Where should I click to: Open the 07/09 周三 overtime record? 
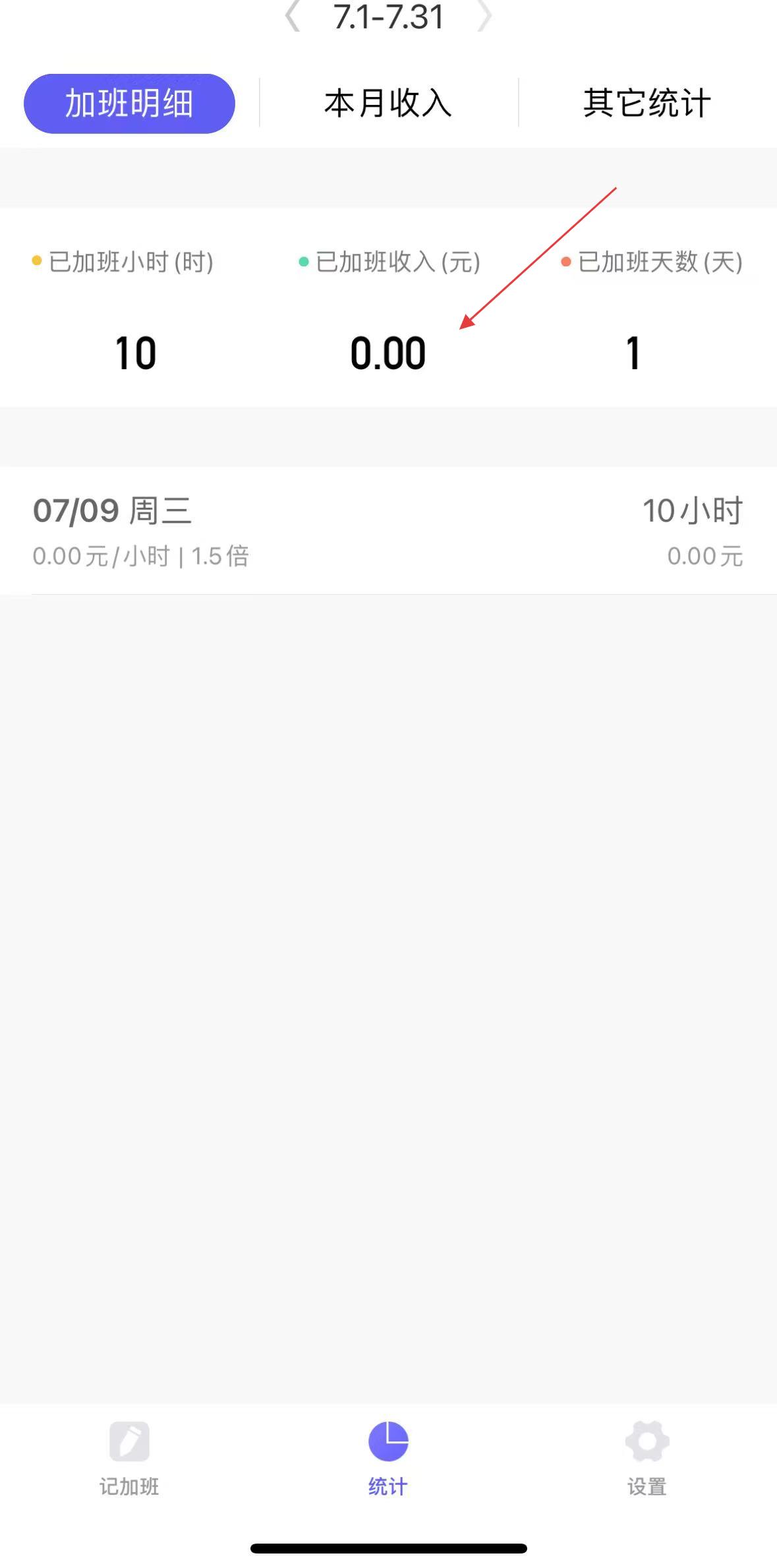[x=388, y=531]
